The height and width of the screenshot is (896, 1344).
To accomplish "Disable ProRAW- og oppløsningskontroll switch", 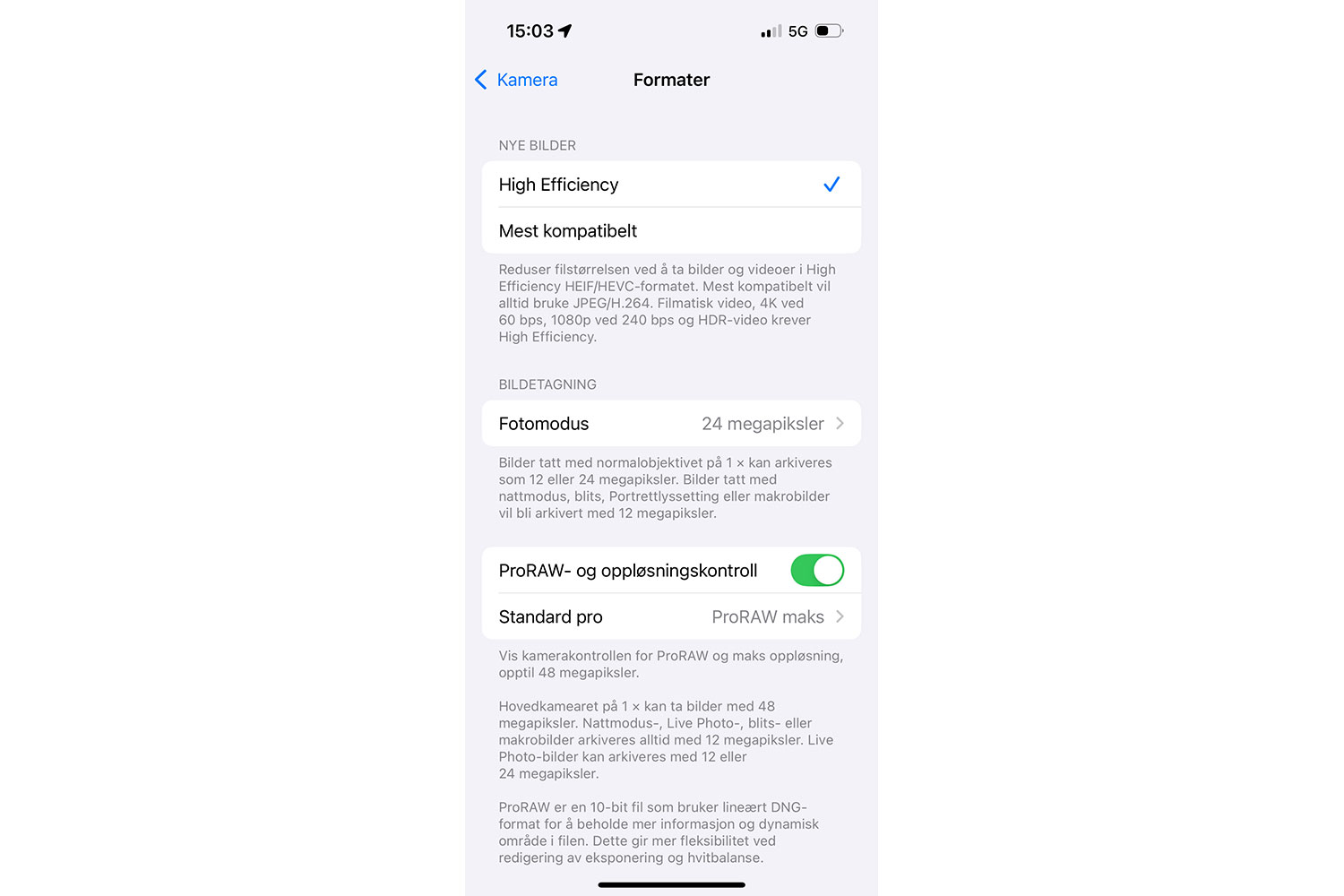I will pyautogui.click(x=816, y=571).
